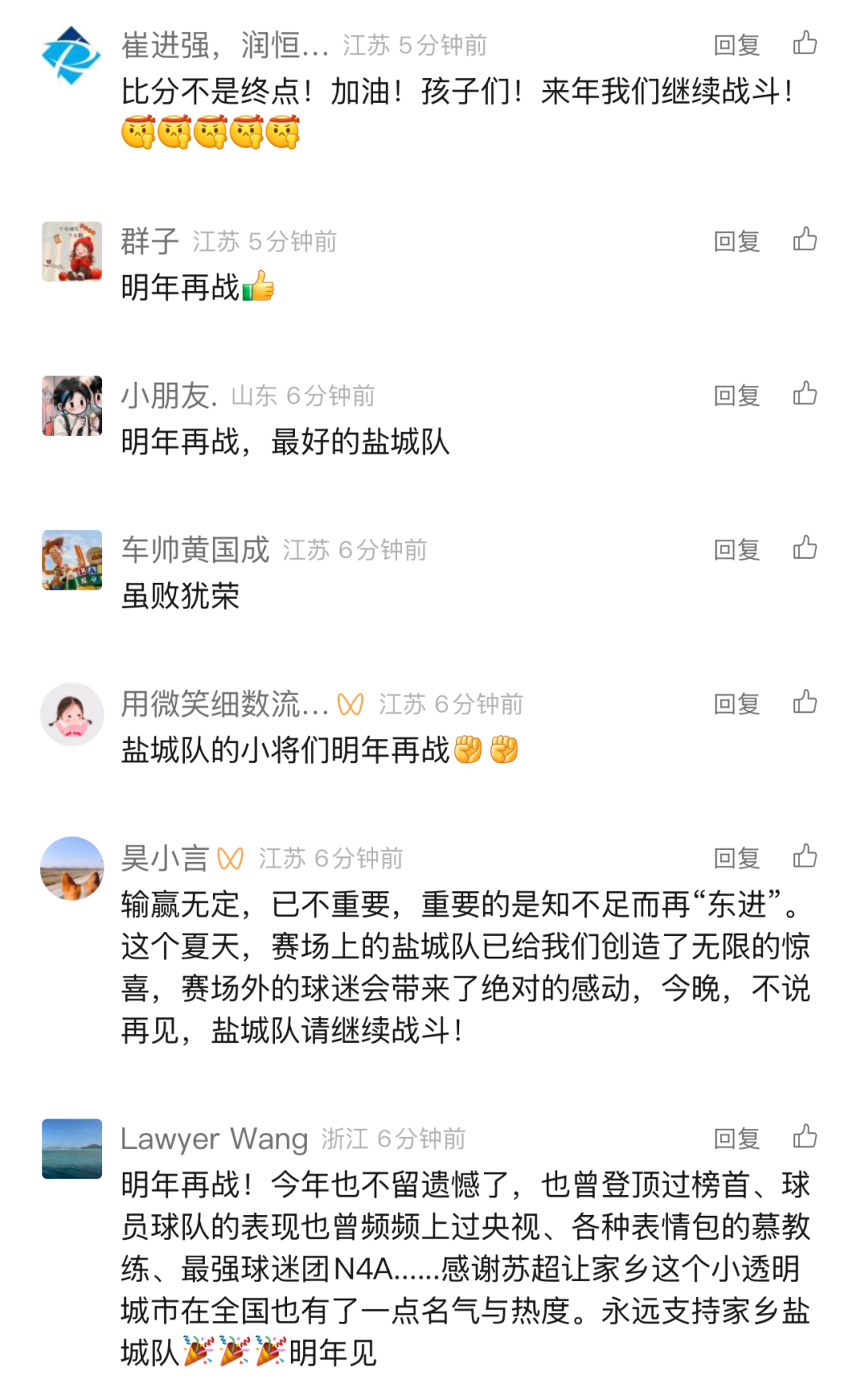
Task: Reply to 用微笑细数流…'s comment
Action: point(736,704)
